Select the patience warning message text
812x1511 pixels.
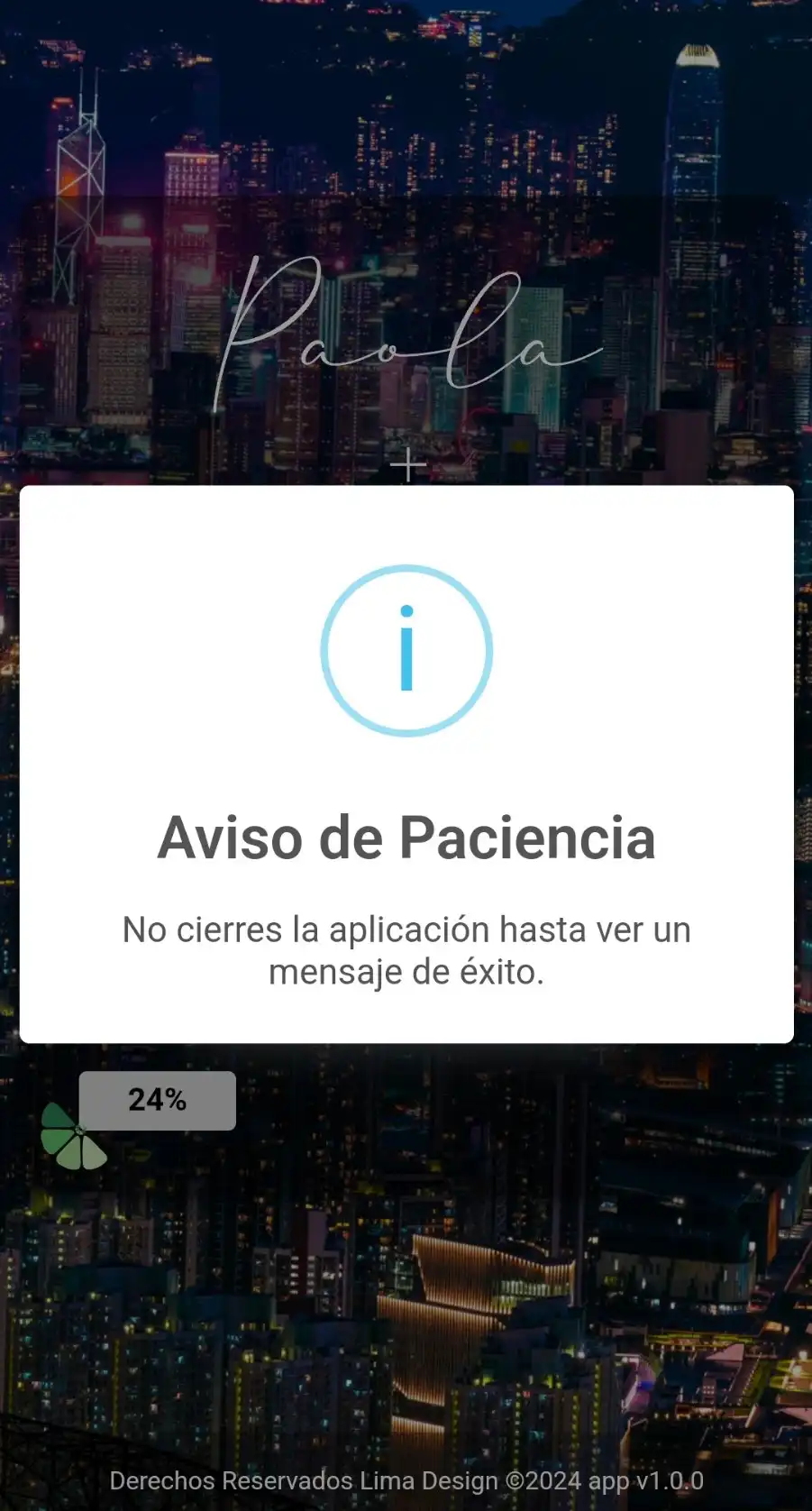pyautogui.click(x=406, y=949)
